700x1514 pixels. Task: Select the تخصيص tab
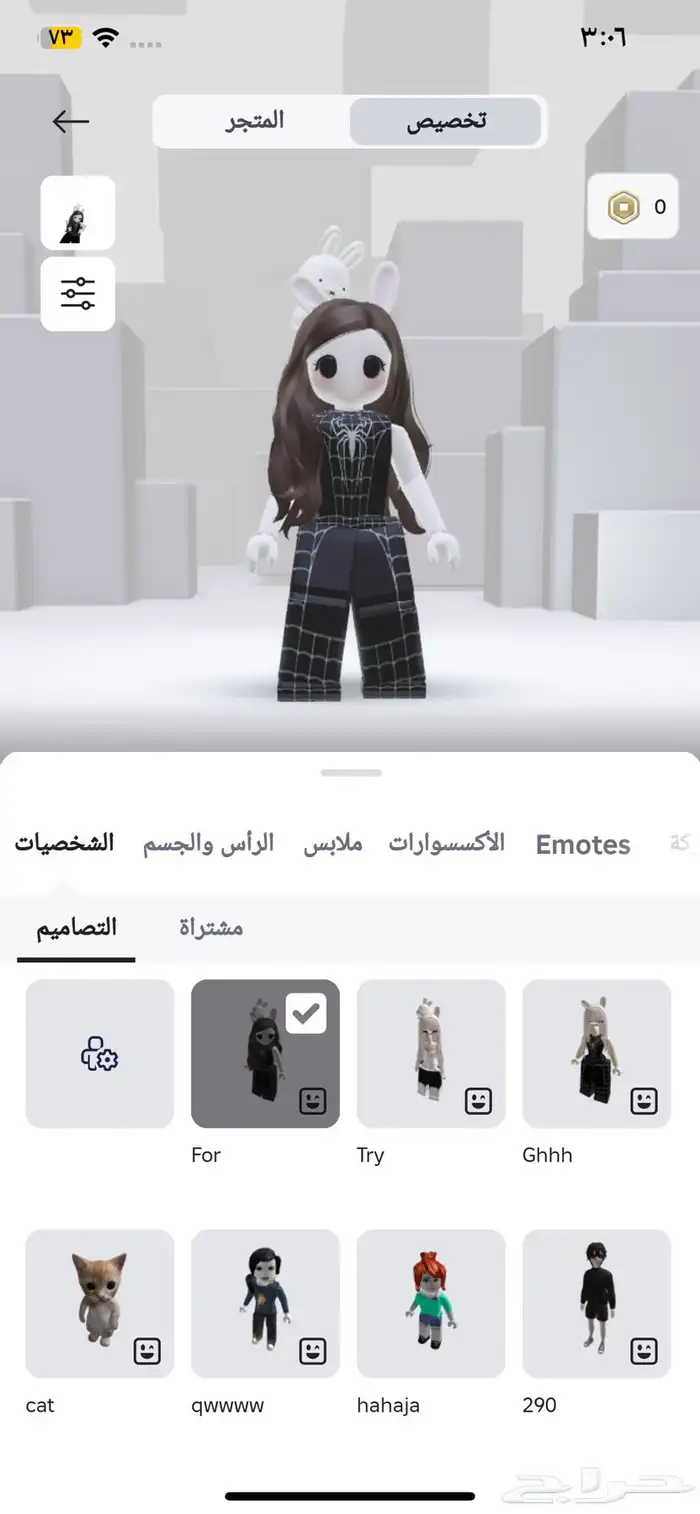(446, 121)
